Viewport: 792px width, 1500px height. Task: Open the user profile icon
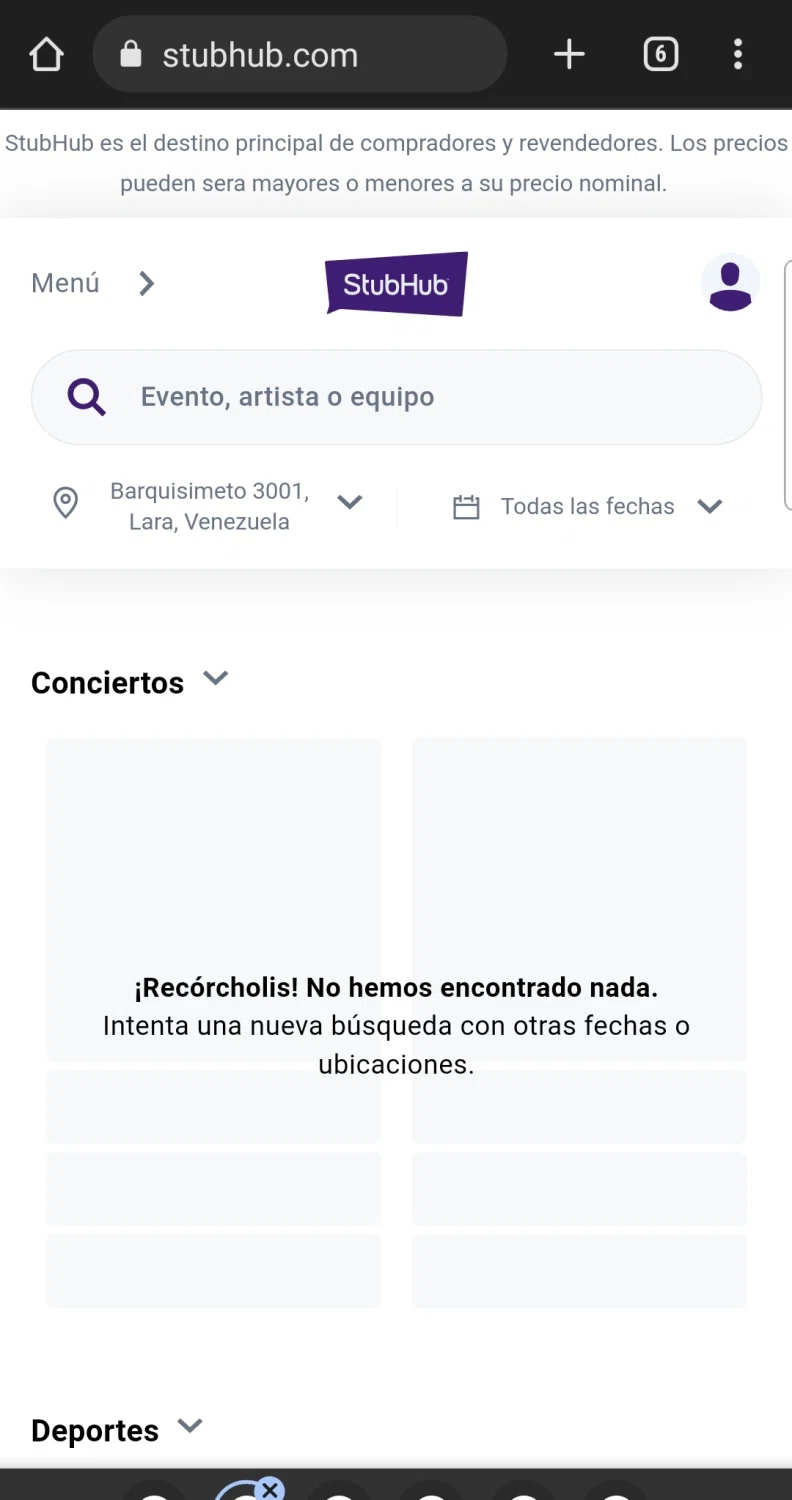pos(730,284)
